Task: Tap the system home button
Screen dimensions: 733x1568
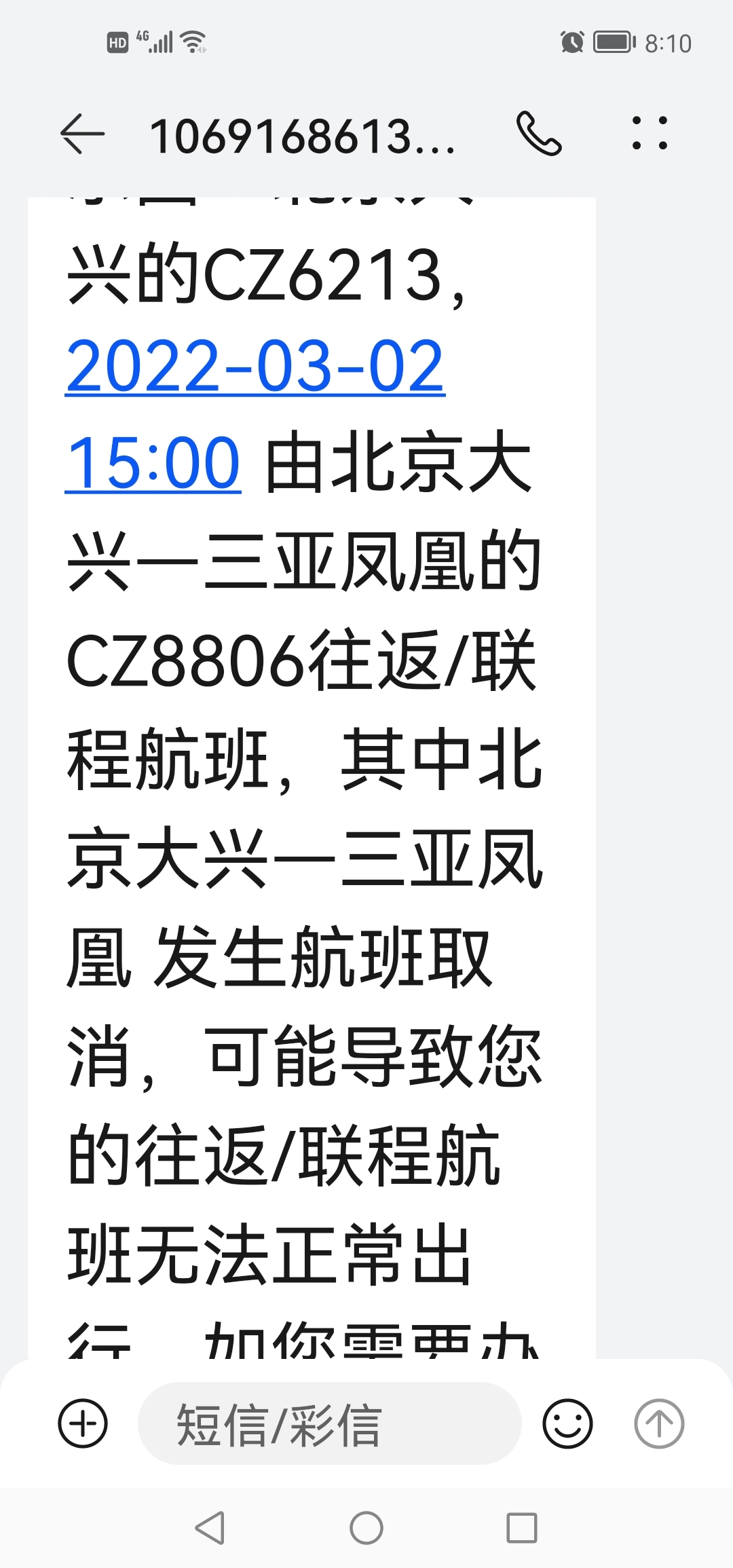Action: (x=366, y=1529)
